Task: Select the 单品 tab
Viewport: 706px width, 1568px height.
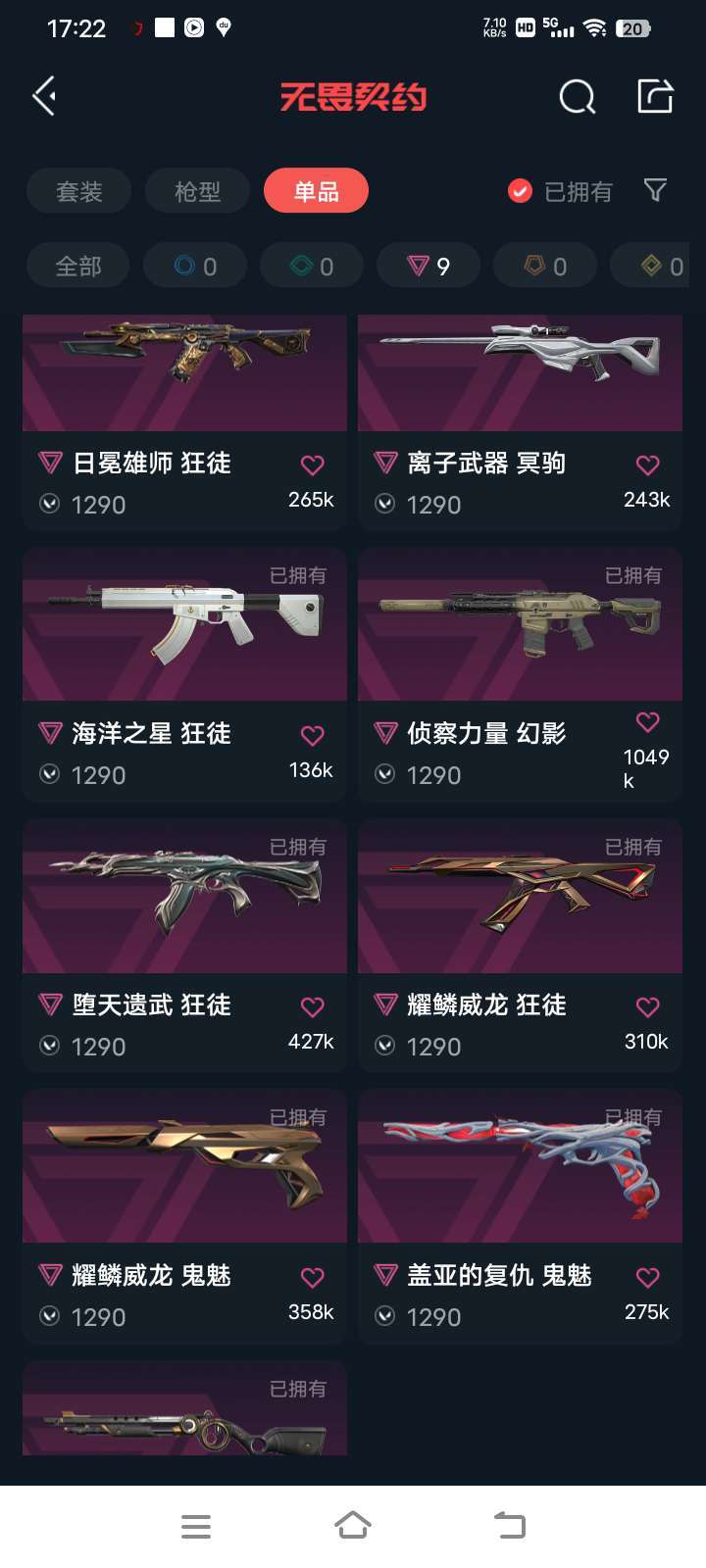Action: 316,191
